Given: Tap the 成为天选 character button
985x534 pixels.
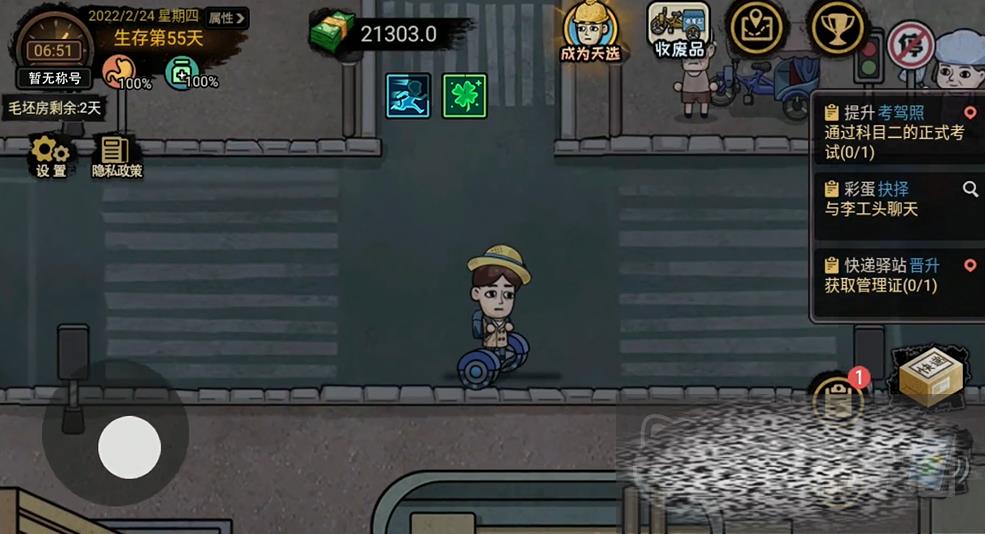Looking at the screenshot, I should pyautogui.click(x=590, y=32).
